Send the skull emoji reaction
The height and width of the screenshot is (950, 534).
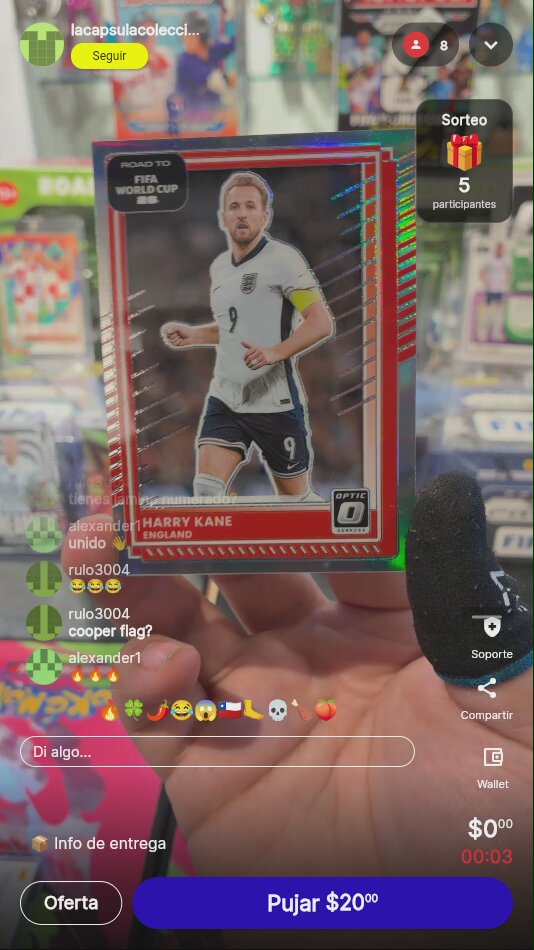click(278, 710)
